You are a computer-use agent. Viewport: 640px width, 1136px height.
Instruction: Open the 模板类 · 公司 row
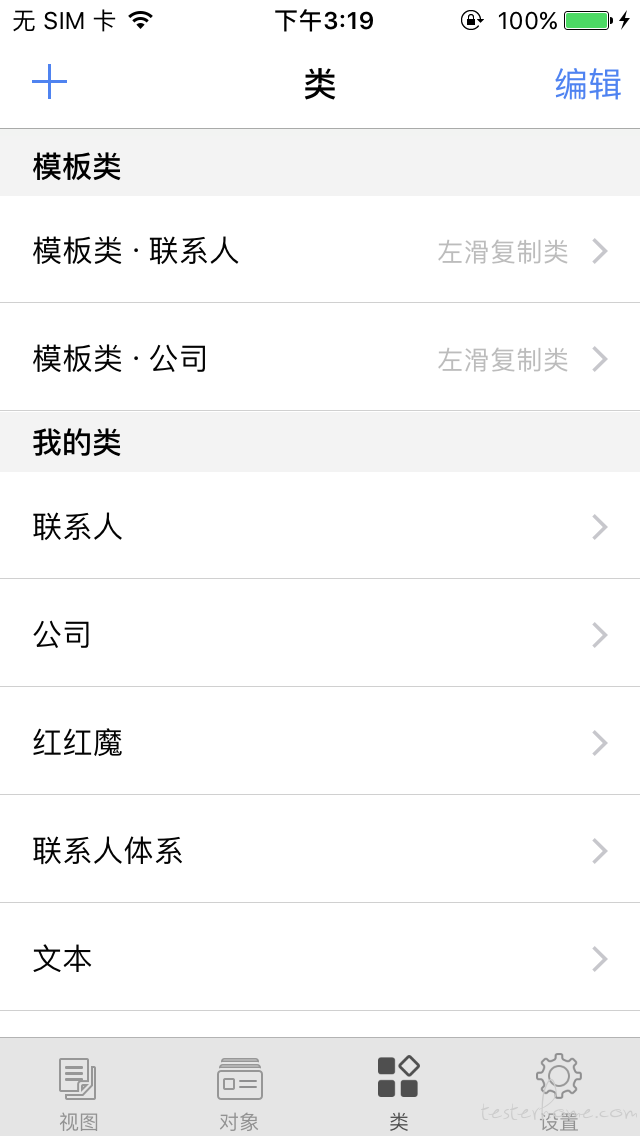click(320, 357)
